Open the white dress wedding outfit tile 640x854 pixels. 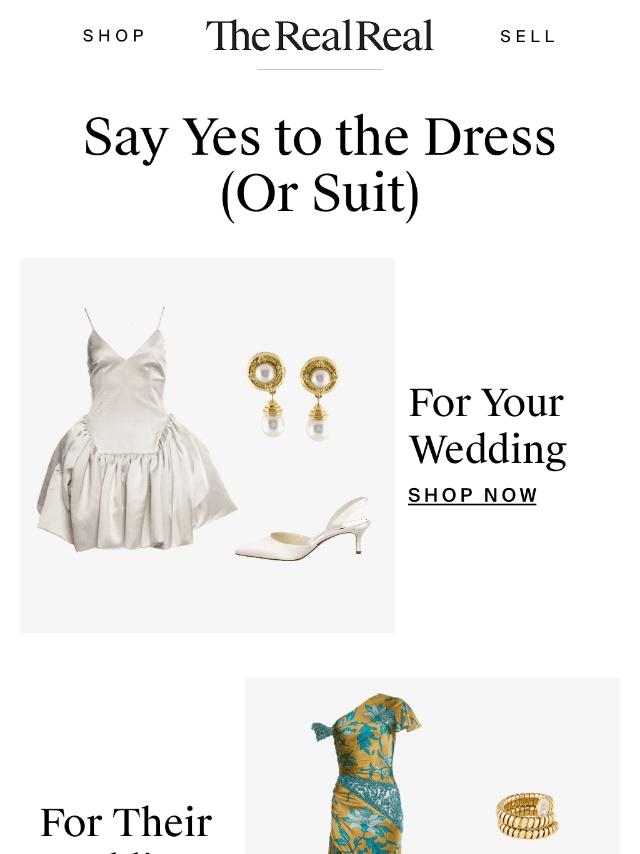click(208, 446)
